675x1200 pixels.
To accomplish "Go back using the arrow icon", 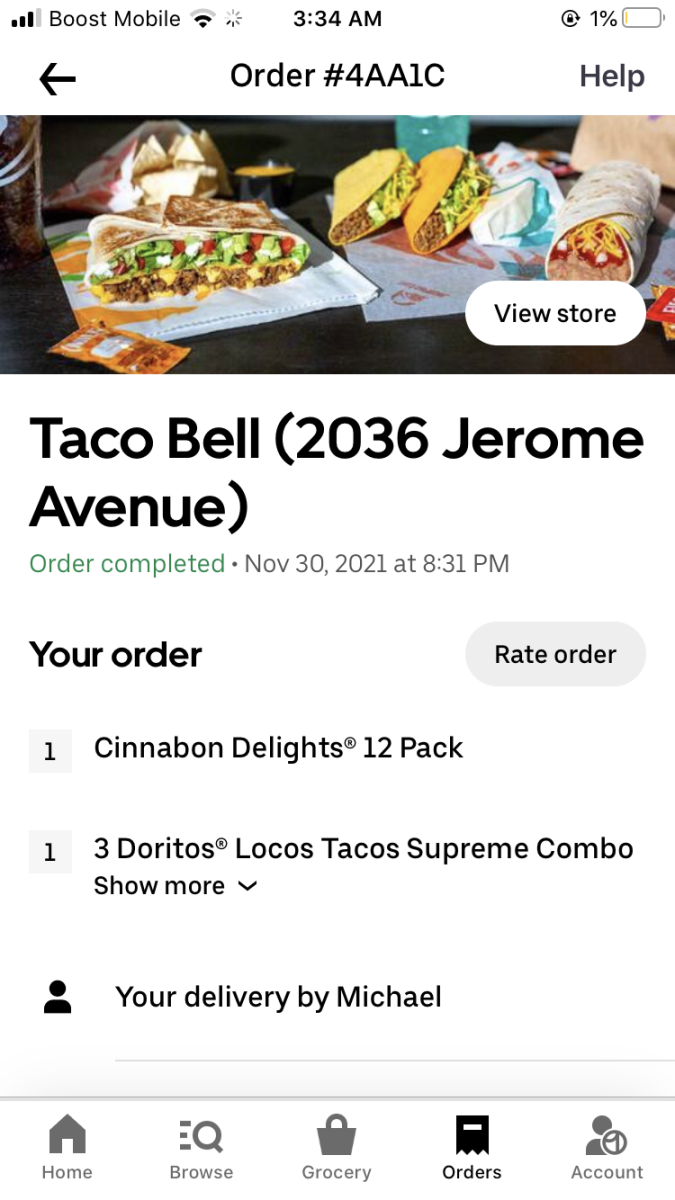I will (x=57, y=78).
